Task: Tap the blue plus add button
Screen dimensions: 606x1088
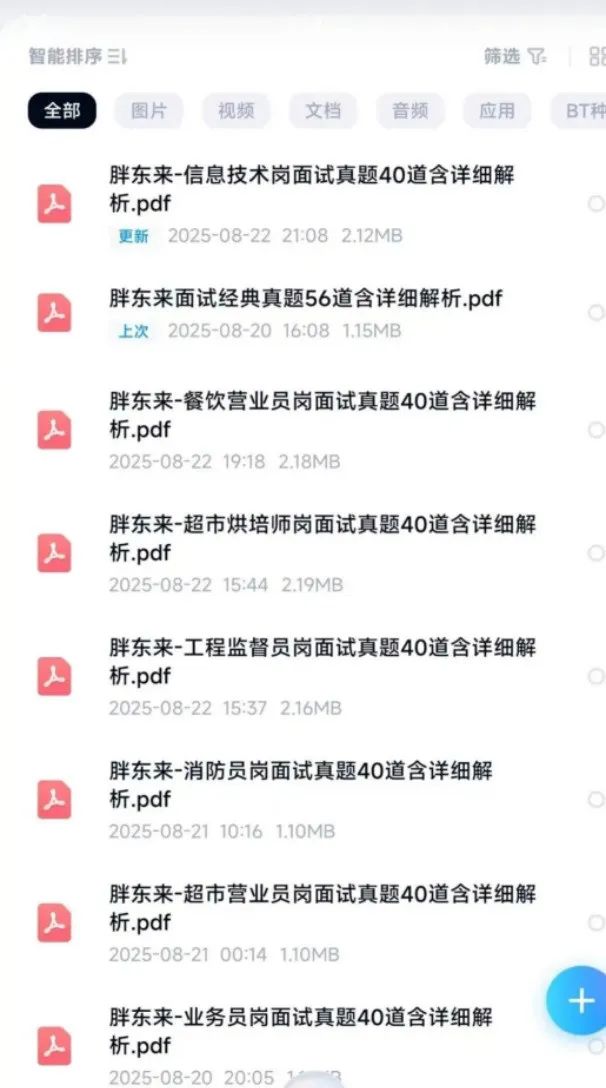Action: click(x=579, y=1000)
